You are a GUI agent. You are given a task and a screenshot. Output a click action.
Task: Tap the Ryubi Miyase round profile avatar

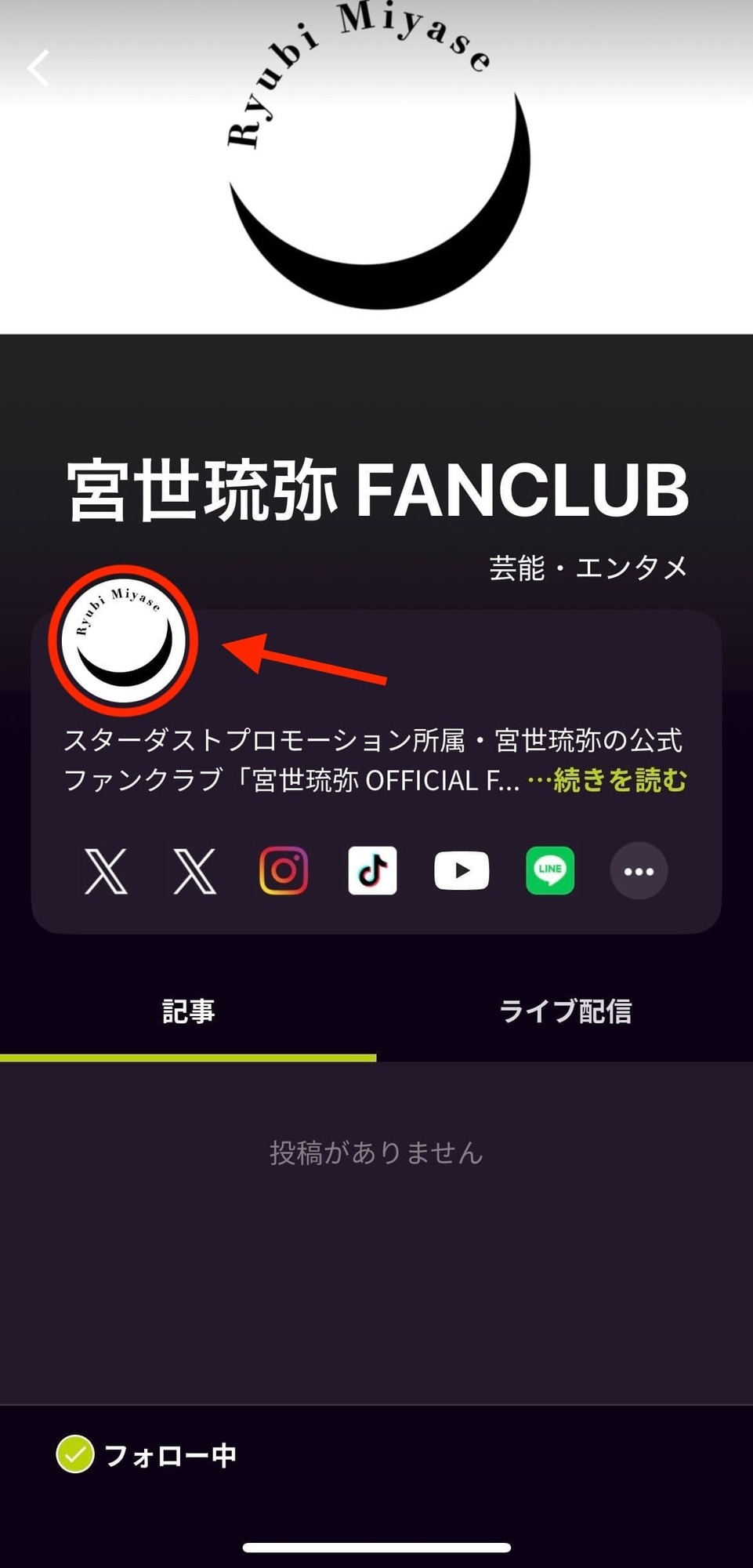123,641
